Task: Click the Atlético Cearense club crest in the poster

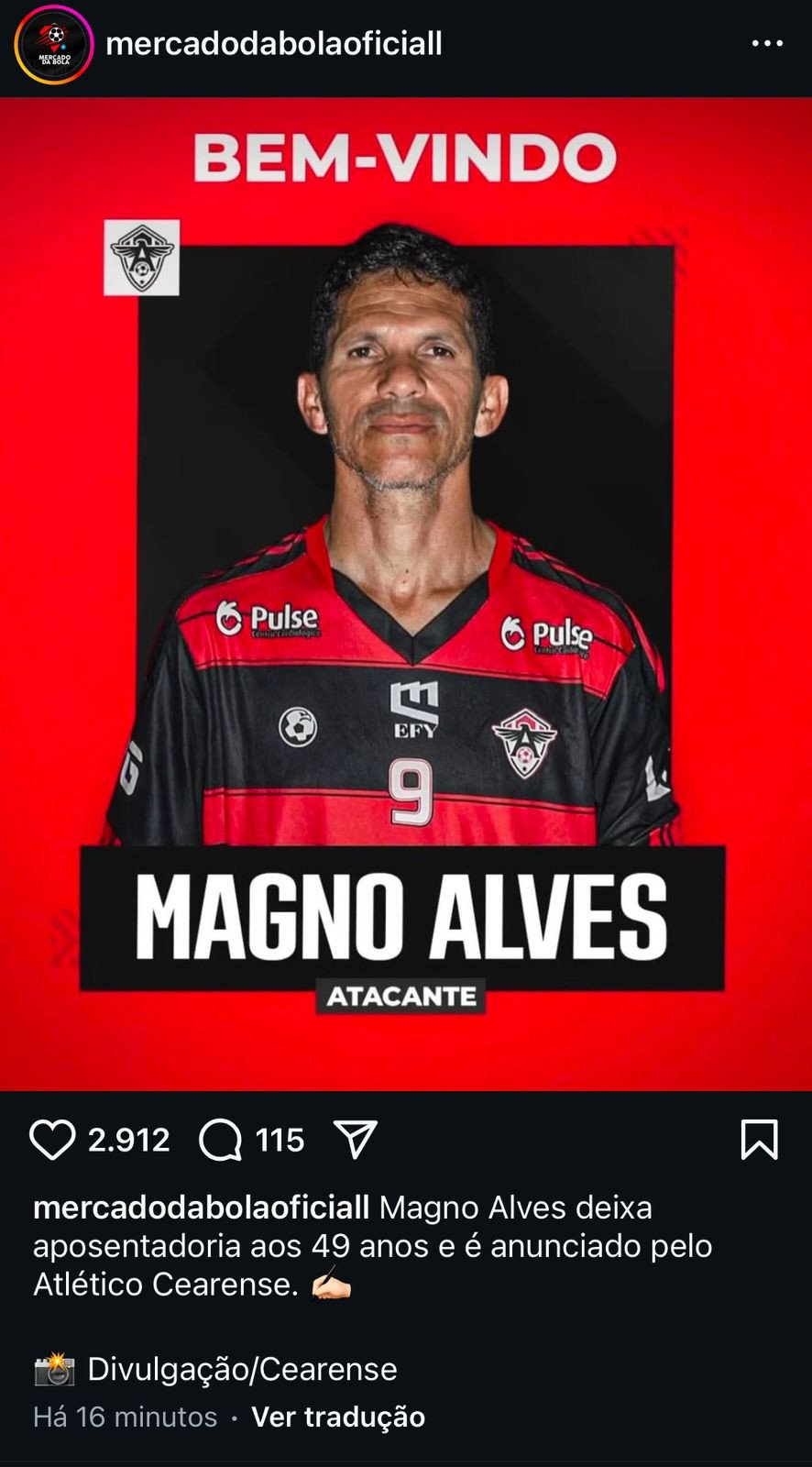Action: point(143,259)
